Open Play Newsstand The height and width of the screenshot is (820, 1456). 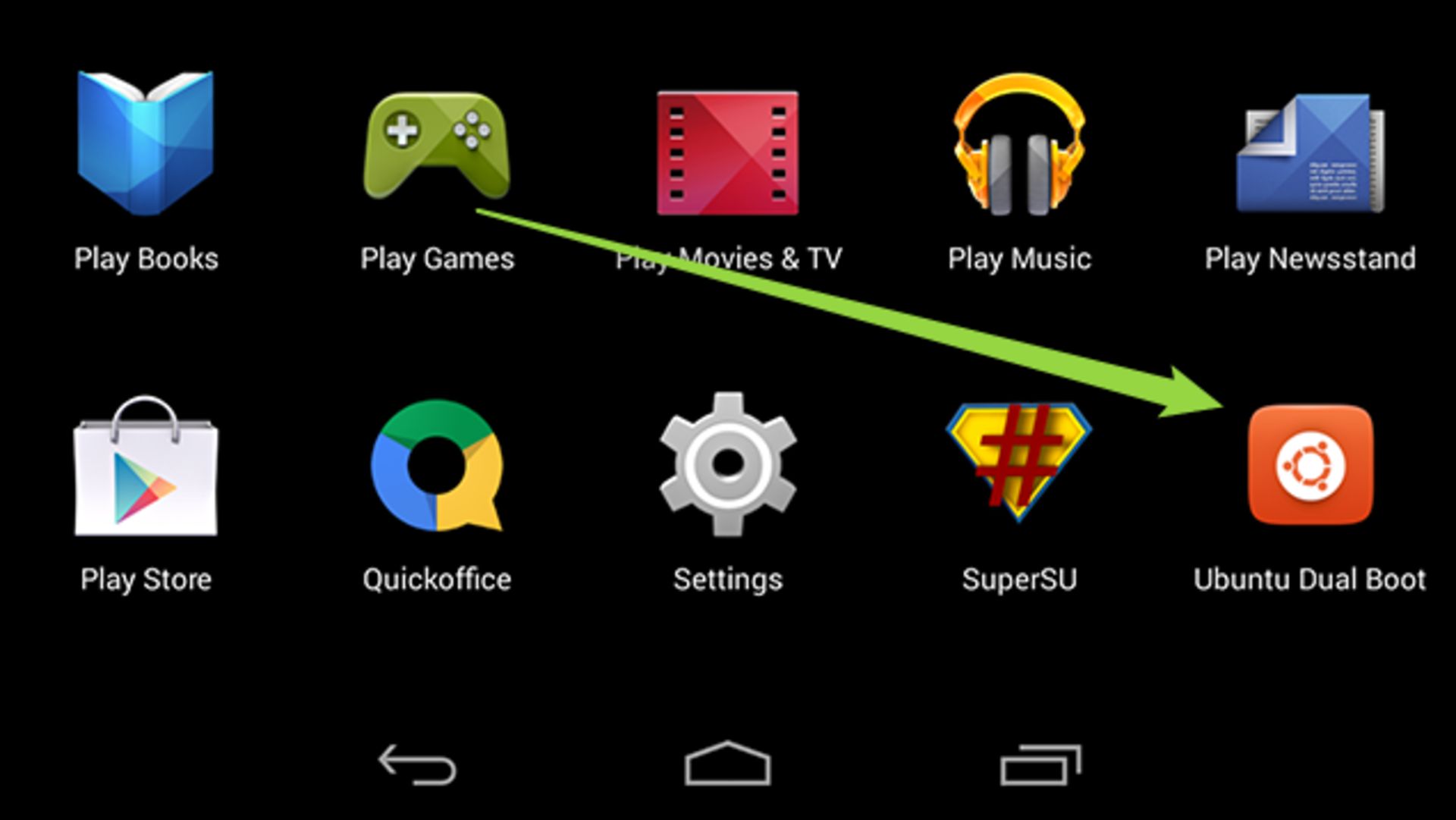pos(1310,152)
